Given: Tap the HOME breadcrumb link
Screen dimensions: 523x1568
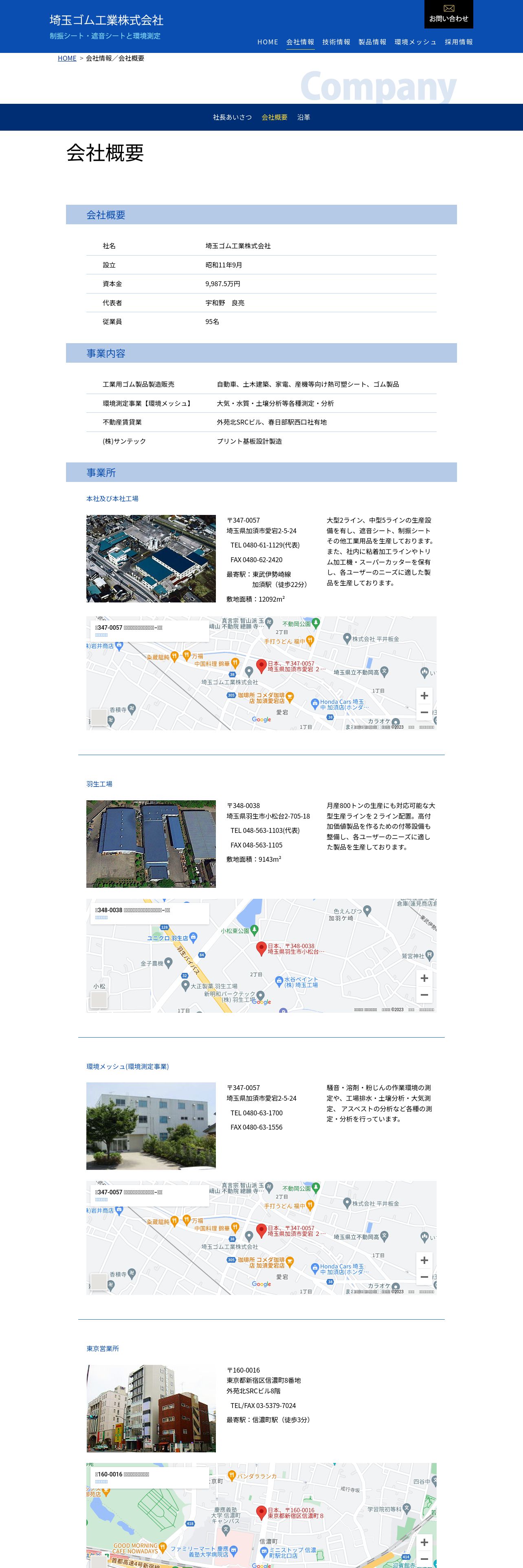Looking at the screenshot, I should (x=67, y=59).
